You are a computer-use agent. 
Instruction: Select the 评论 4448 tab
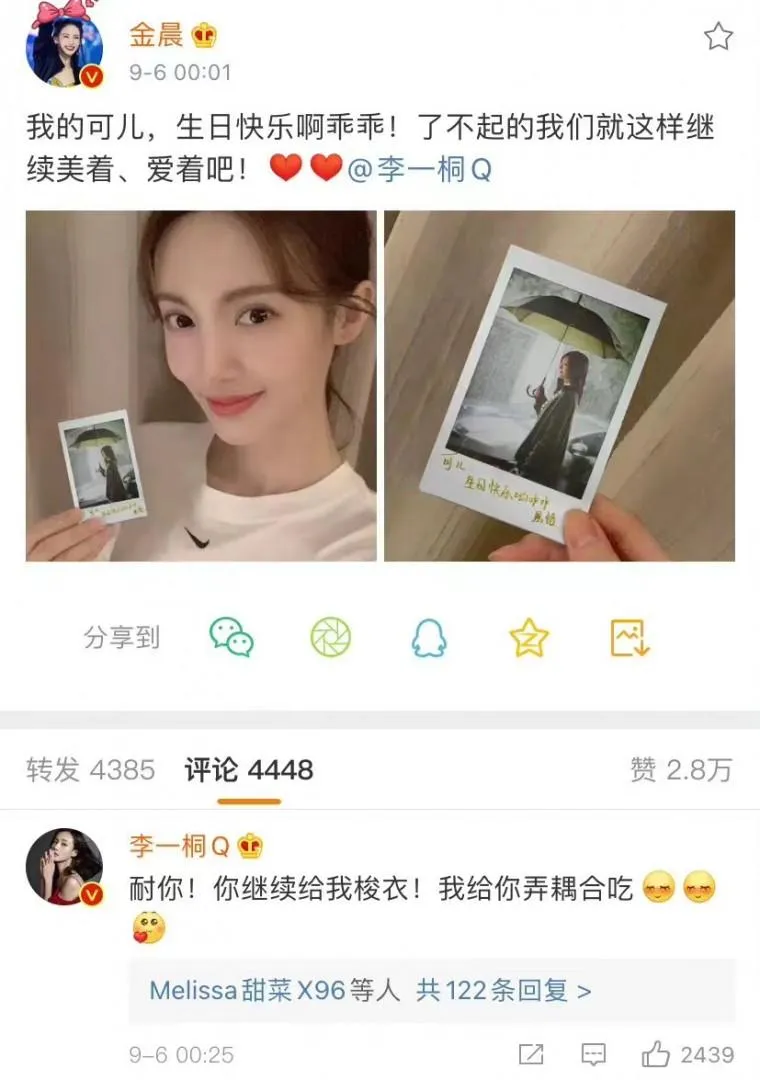pyautogui.click(x=249, y=769)
